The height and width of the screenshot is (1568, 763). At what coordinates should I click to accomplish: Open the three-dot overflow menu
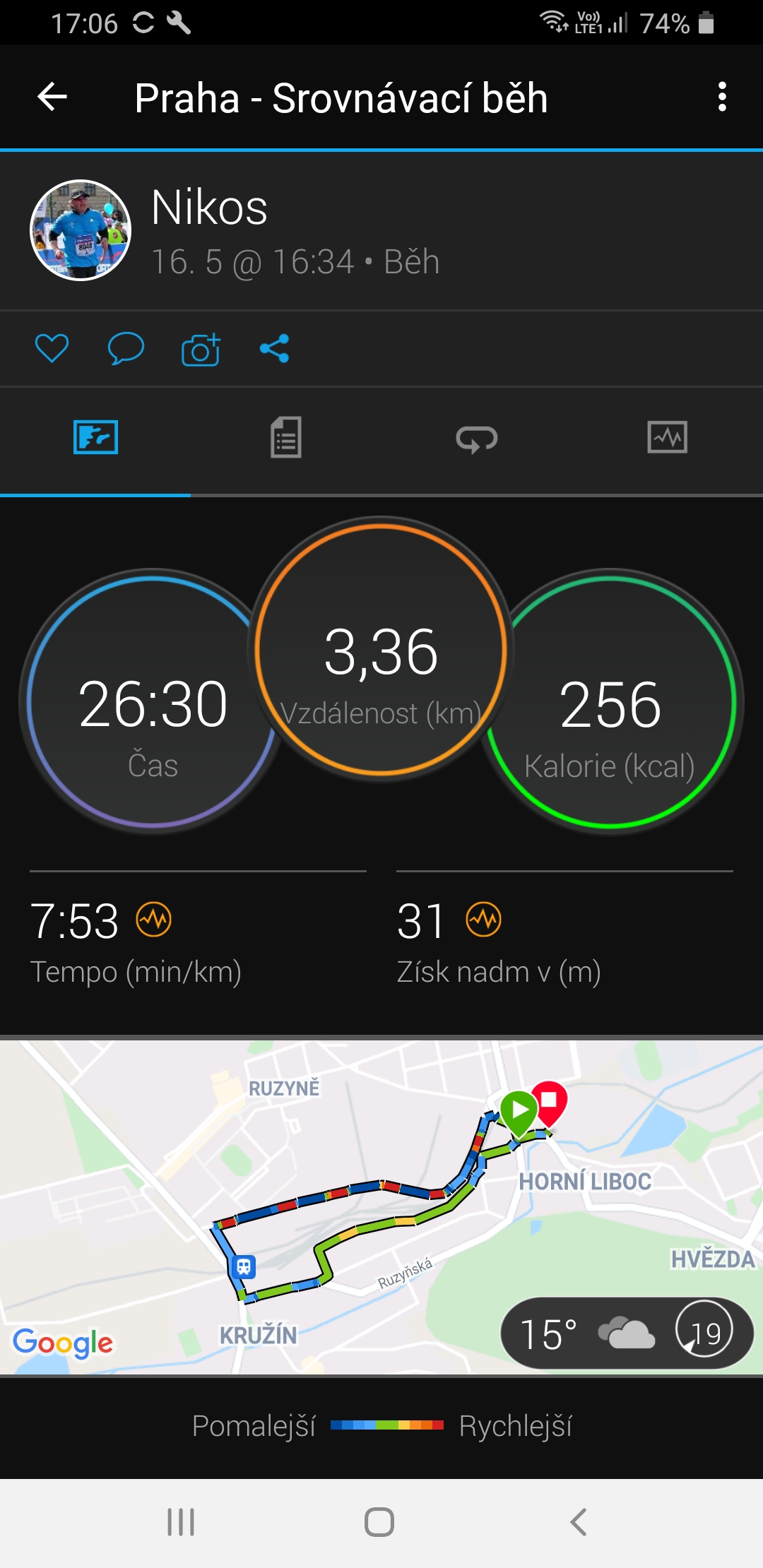(x=721, y=97)
